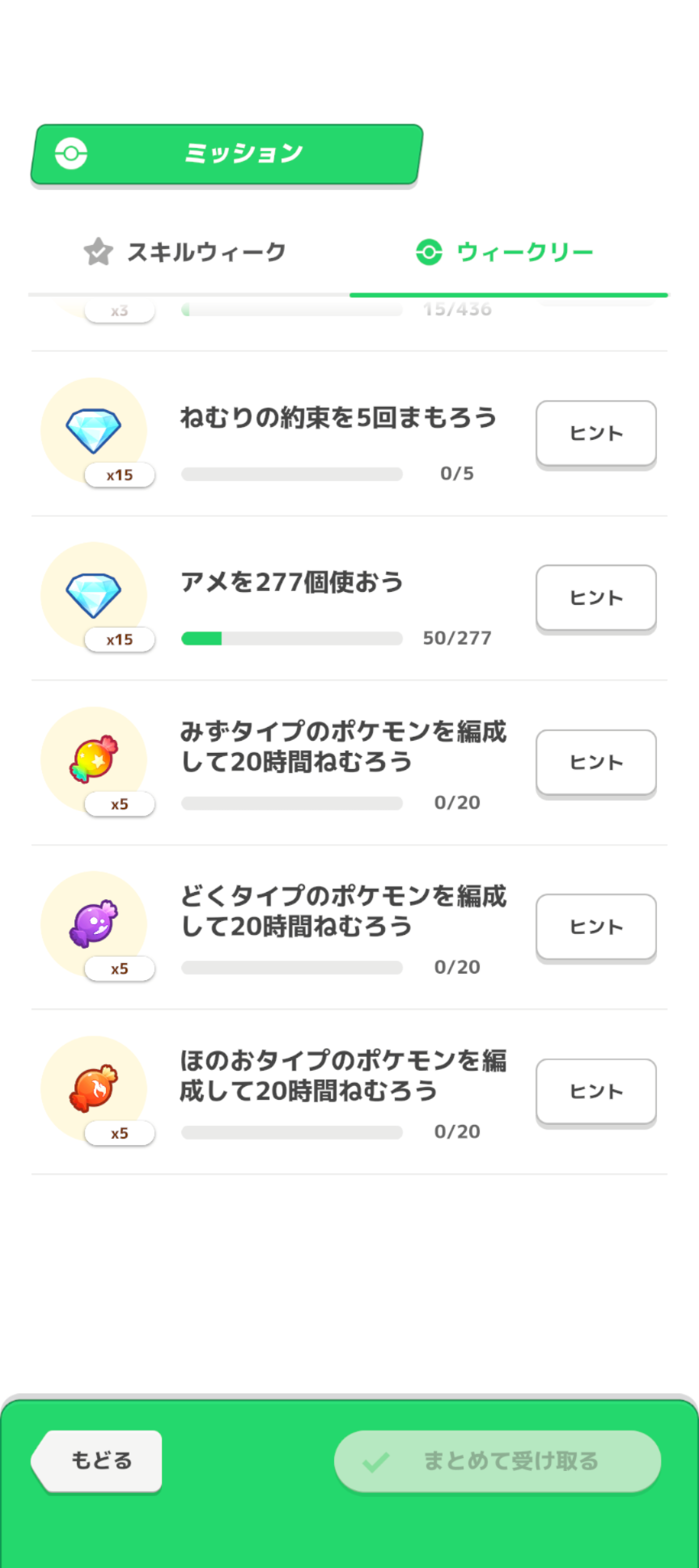Show ヒント for アメを277個使おう mission
This screenshot has width=699, height=1568.
(x=595, y=598)
